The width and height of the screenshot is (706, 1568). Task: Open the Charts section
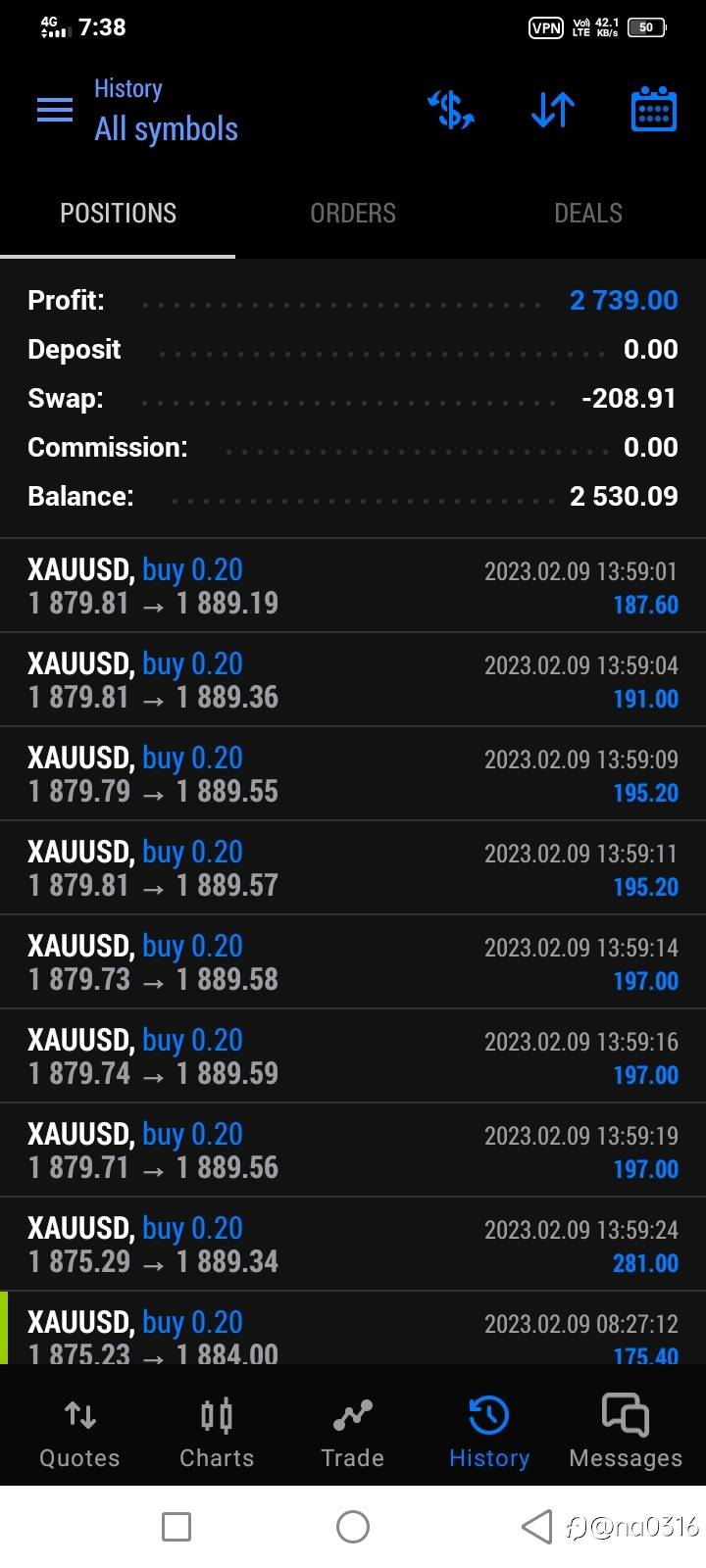217,1433
